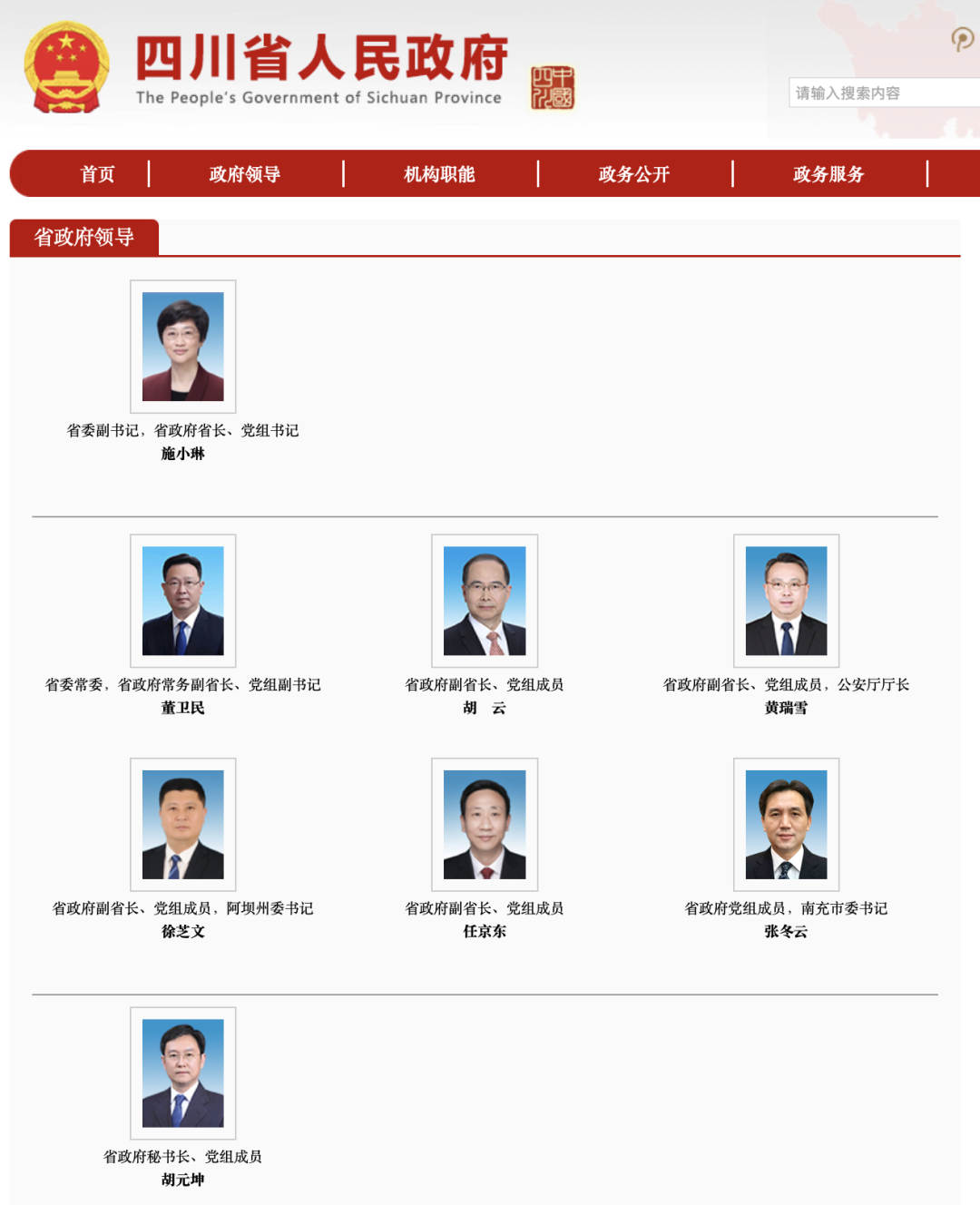Open the 政府领导 navigation item
The height and width of the screenshot is (1205, 980).
point(245,174)
